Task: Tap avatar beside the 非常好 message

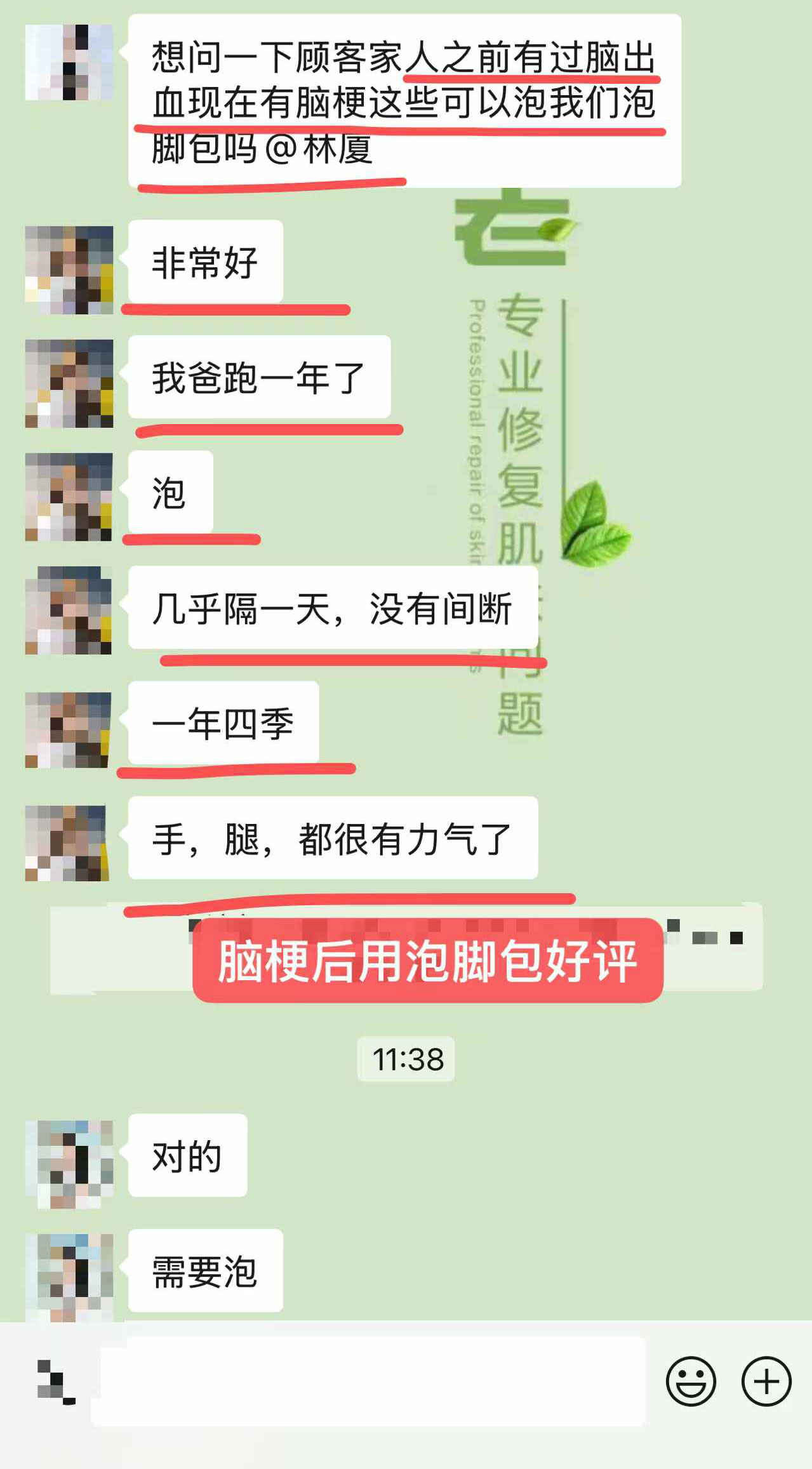Action: 69,270
